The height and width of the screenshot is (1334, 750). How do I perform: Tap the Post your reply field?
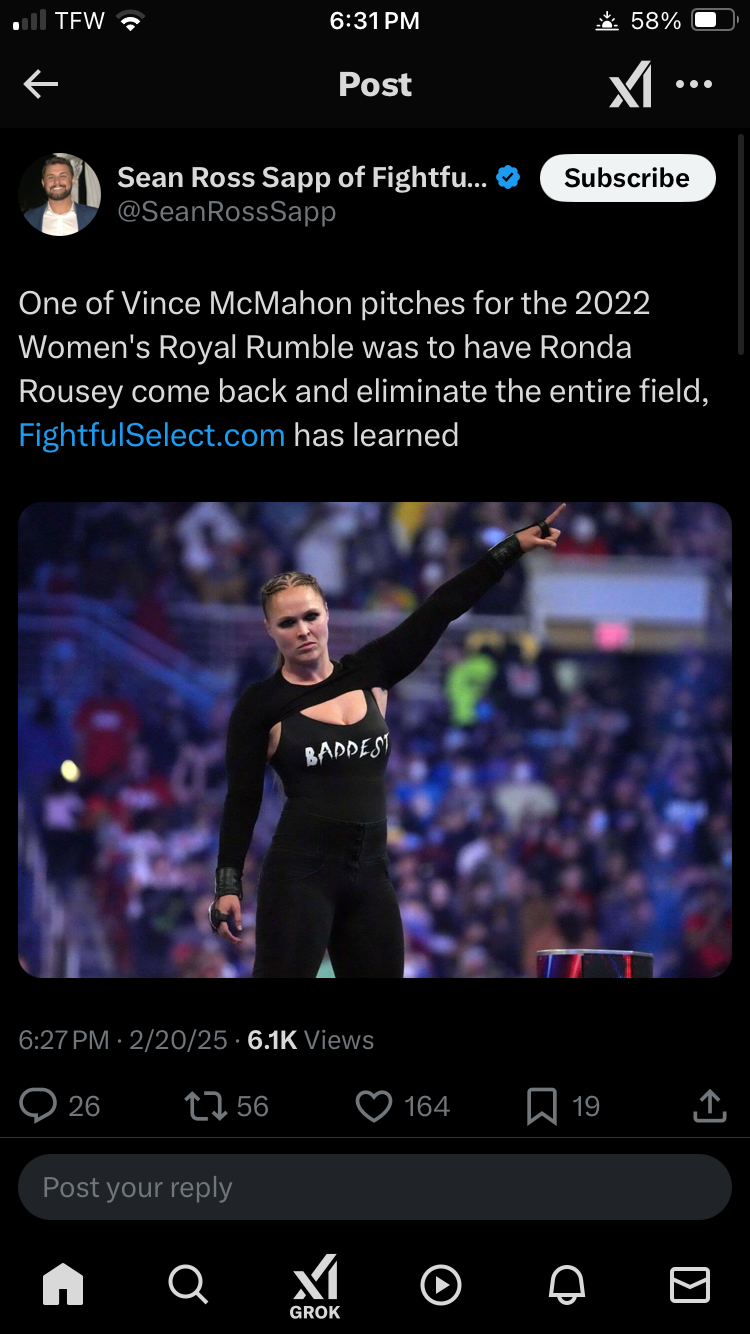pyautogui.click(x=375, y=1187)
